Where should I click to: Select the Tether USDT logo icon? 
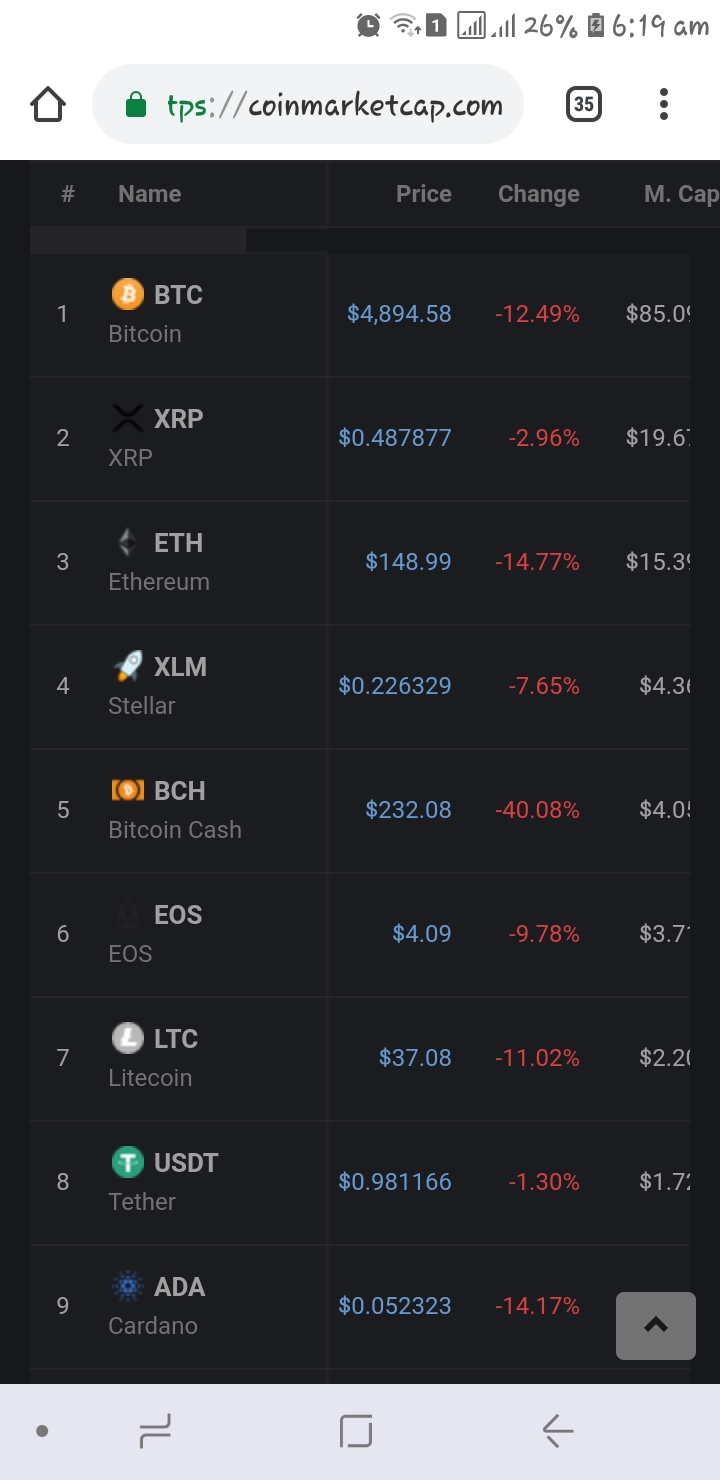tap(125, 1162)
